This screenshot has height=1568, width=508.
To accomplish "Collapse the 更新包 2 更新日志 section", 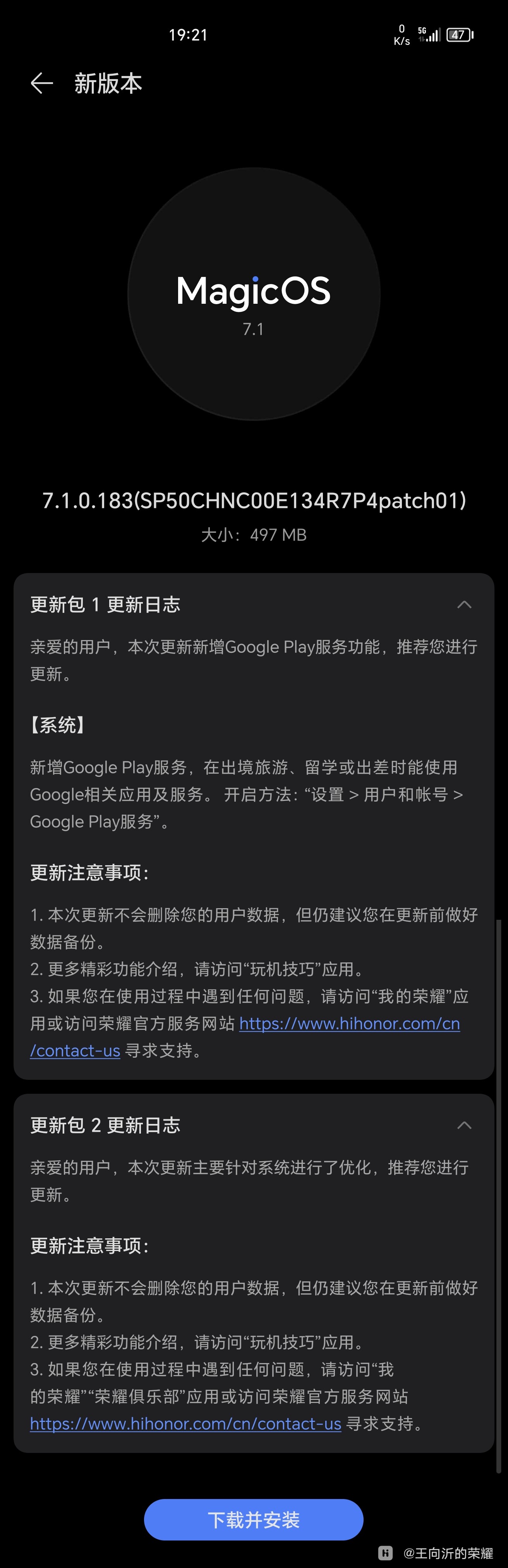I will pyautogui.click(x=464, y=1125).
